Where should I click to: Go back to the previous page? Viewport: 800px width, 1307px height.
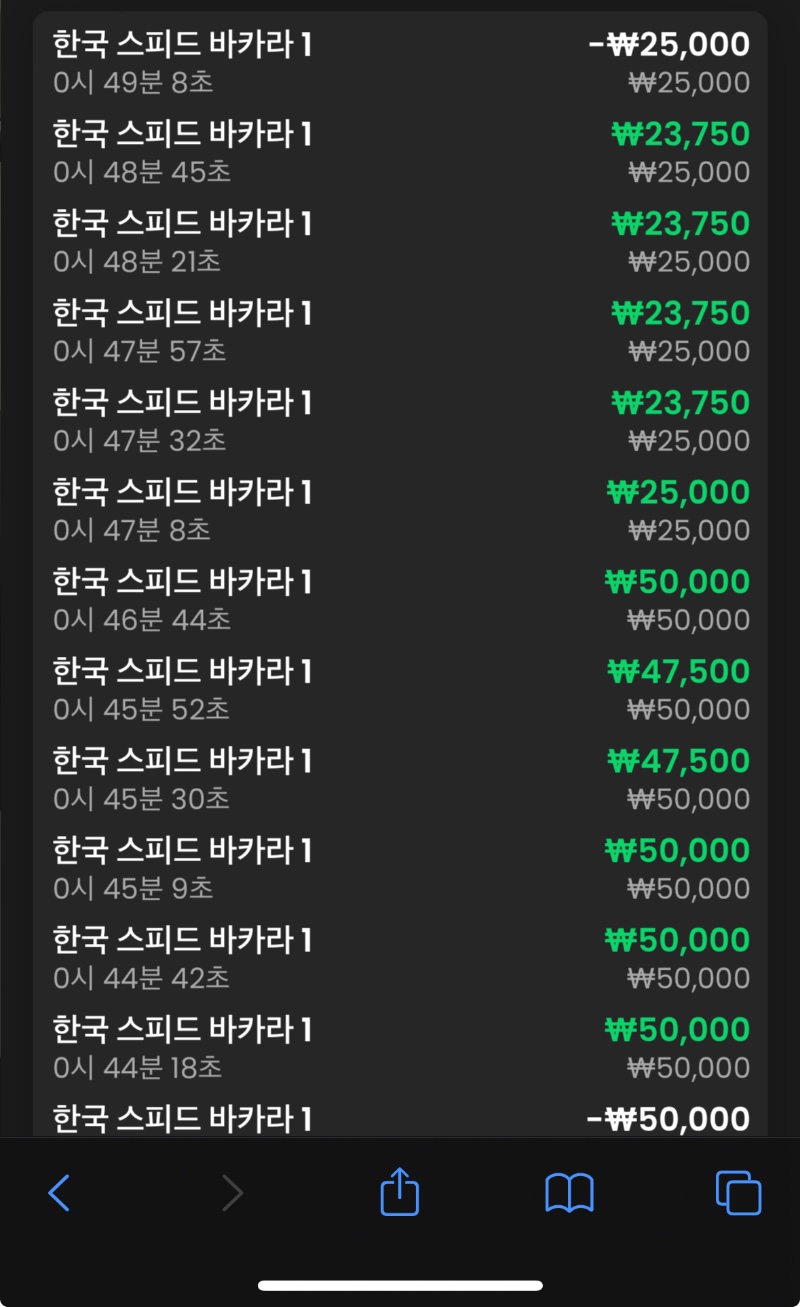pyautogui.click(x=59, y=1193)
